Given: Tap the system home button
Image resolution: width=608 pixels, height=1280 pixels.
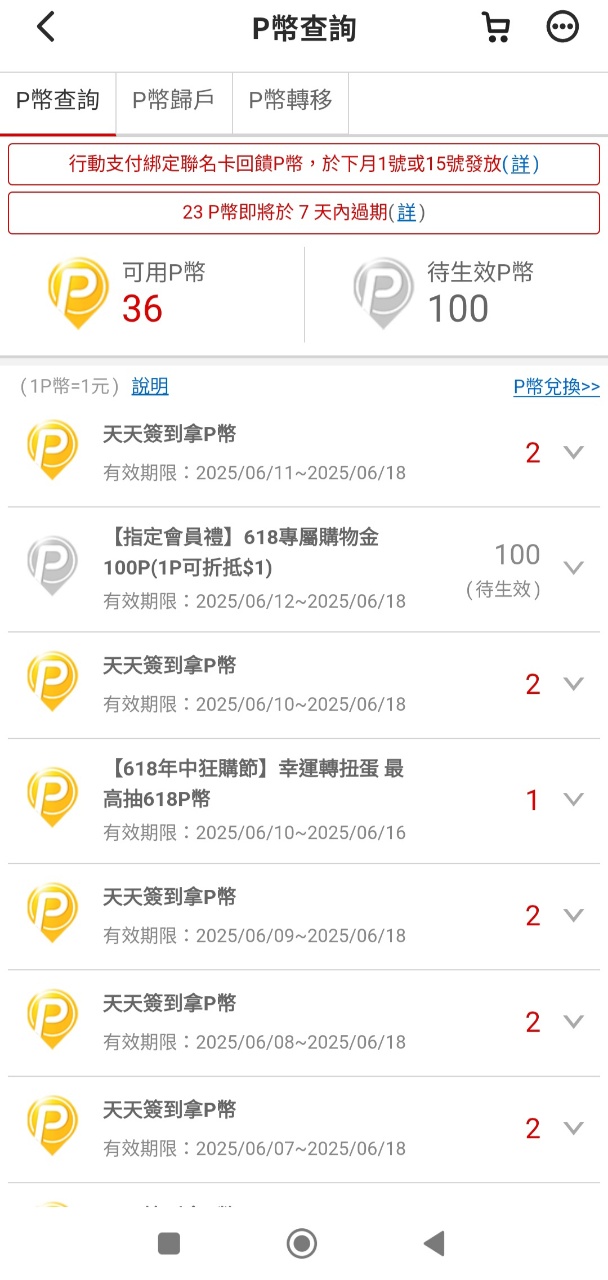Looking at the screenshot, I should (301, 1243).
